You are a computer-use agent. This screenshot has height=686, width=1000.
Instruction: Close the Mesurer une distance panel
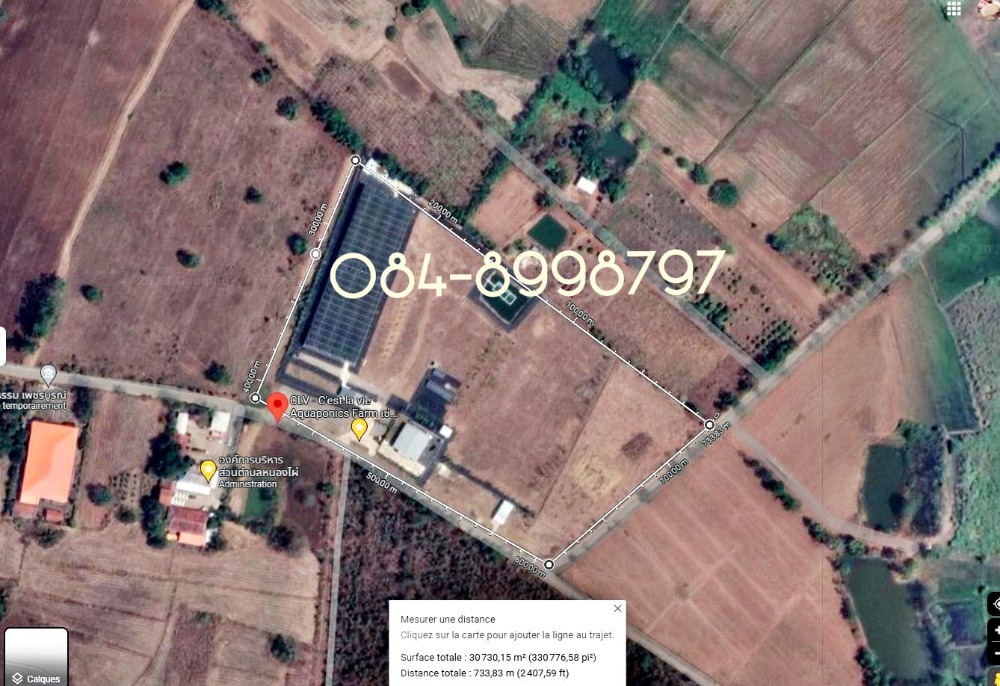617,607
